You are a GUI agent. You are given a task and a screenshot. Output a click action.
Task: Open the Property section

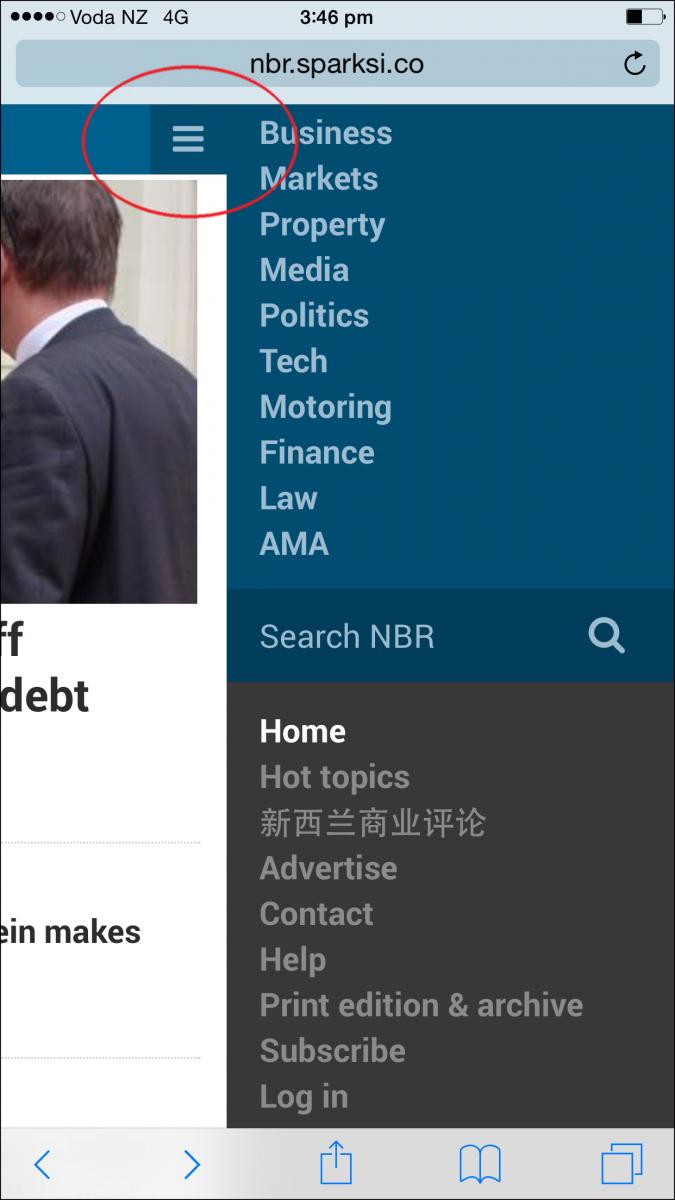(322, 225)
